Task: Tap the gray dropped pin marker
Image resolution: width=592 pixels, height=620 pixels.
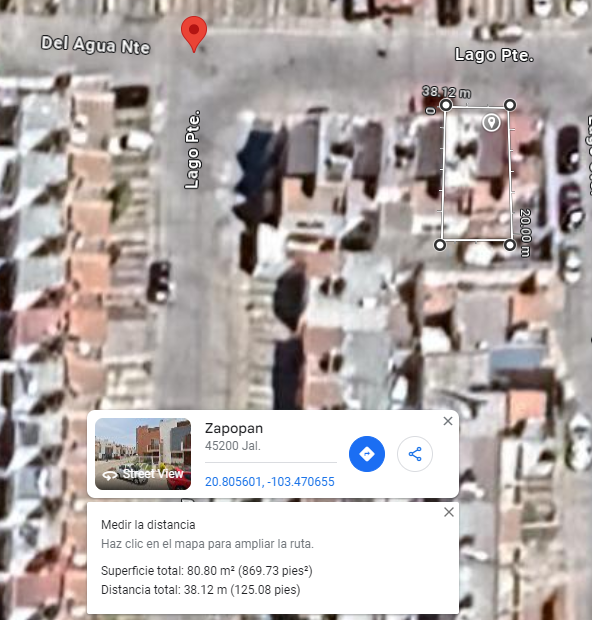Action: [491, 122]
